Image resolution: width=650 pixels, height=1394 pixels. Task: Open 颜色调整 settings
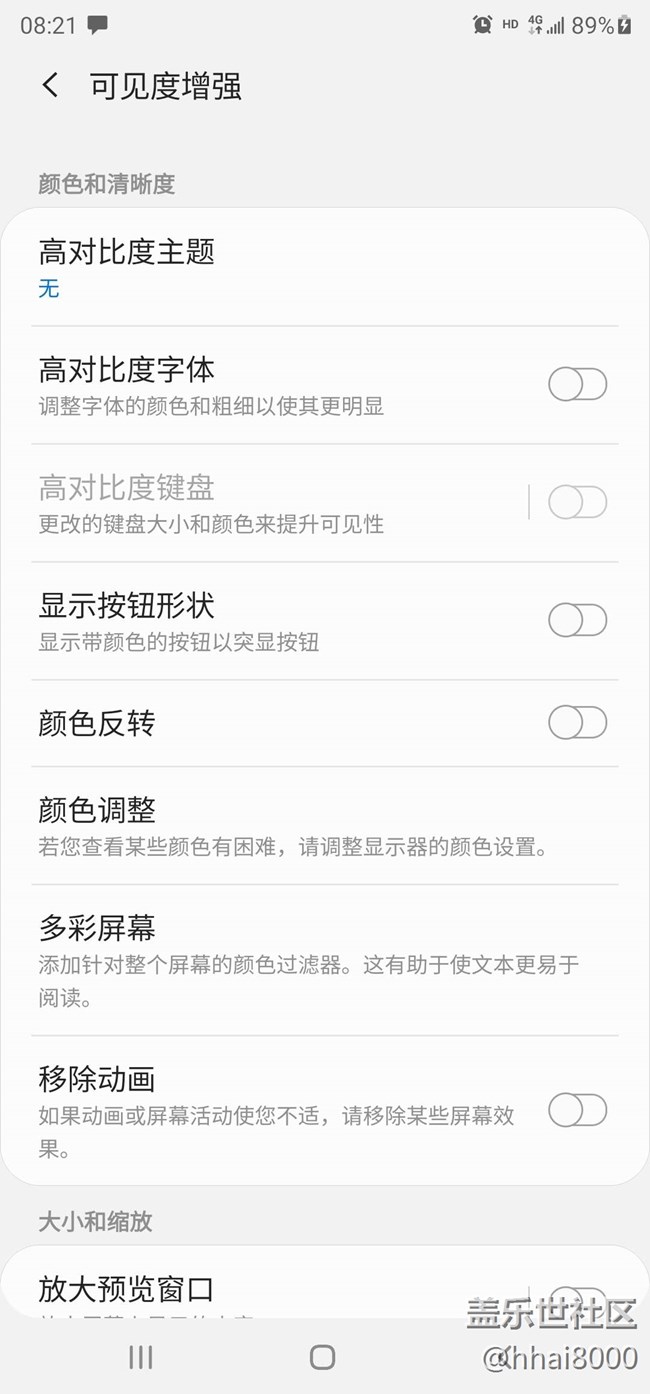[325, 826]
